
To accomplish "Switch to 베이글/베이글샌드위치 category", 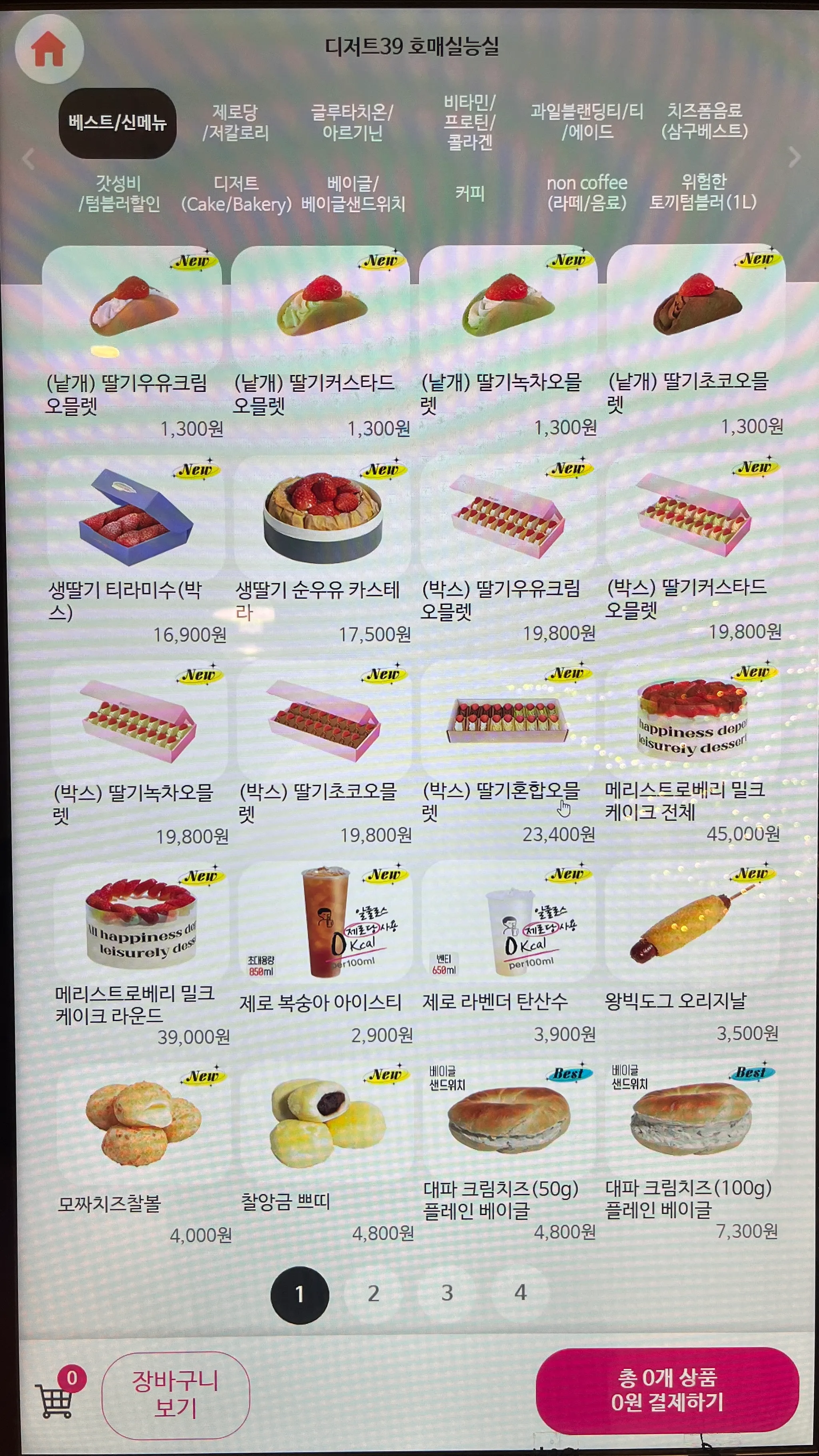I will pos(353,193).
